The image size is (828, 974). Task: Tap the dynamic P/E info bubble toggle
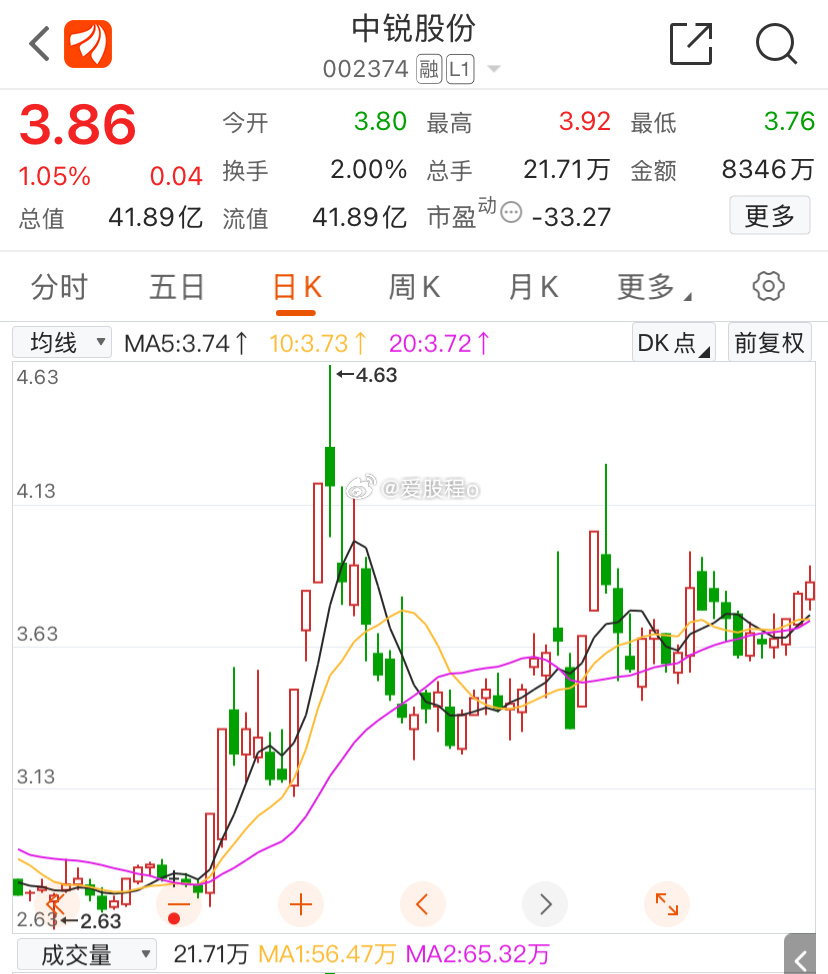pos(510,212)
